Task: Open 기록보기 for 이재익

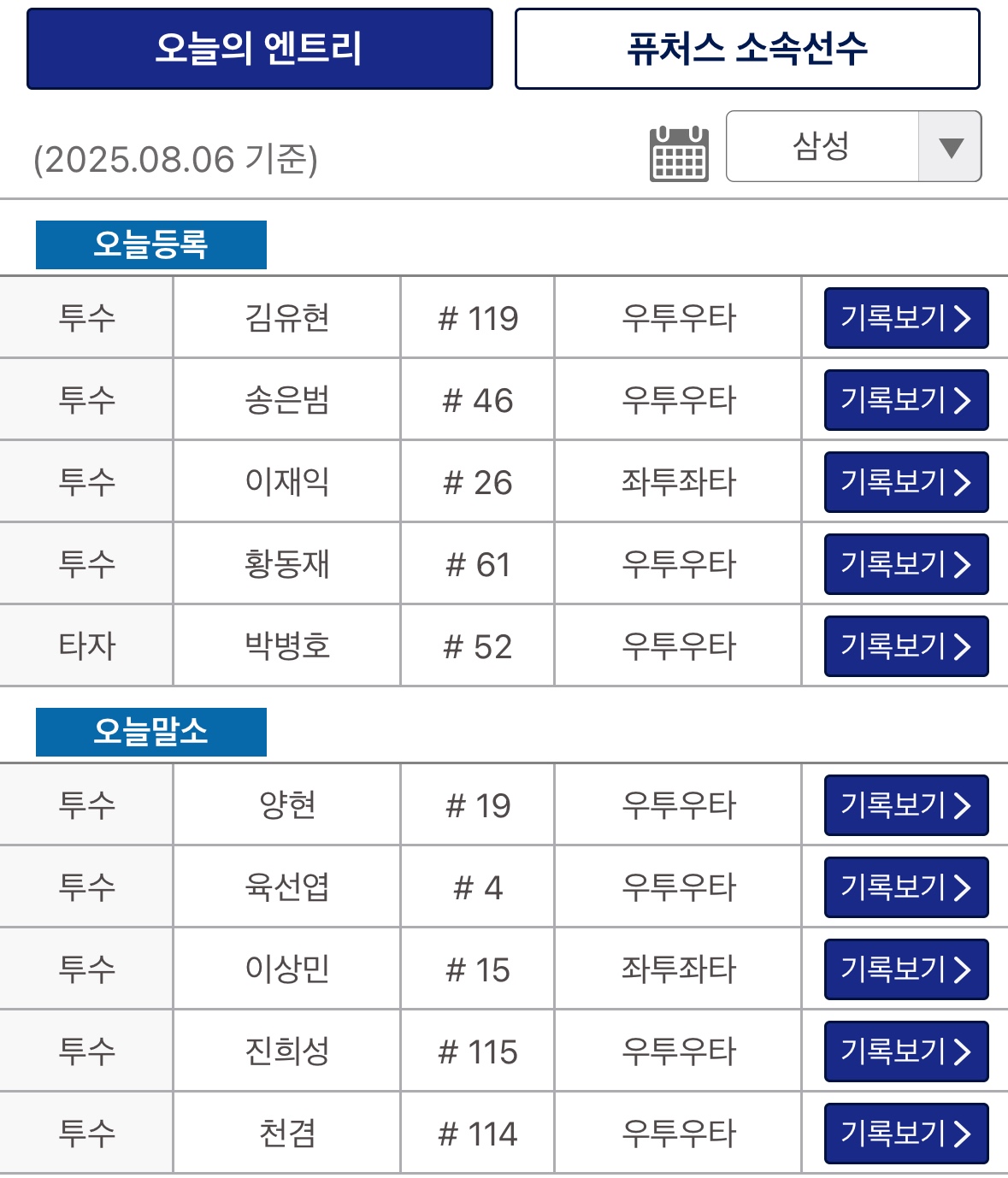Action: pos(905,482)
